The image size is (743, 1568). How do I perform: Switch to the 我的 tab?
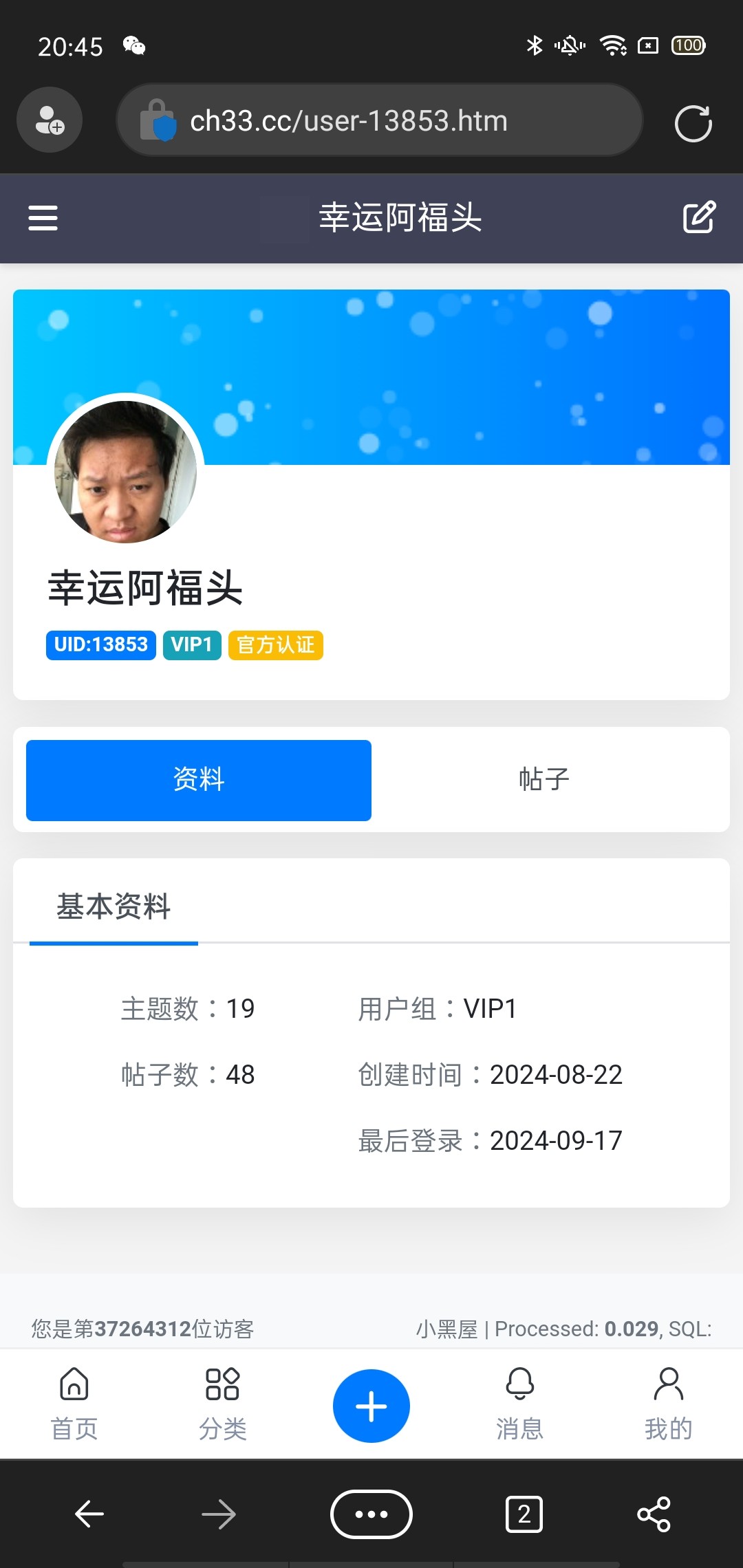[x=668, y=1404]
